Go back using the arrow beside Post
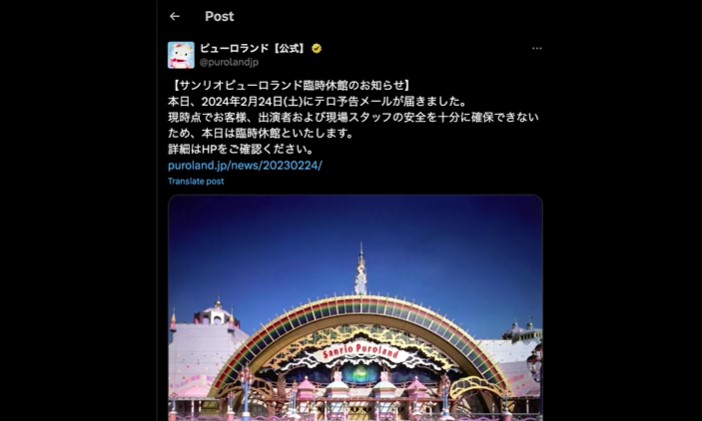The width and height of the screenshot is (702, 421). click(175, 16)
